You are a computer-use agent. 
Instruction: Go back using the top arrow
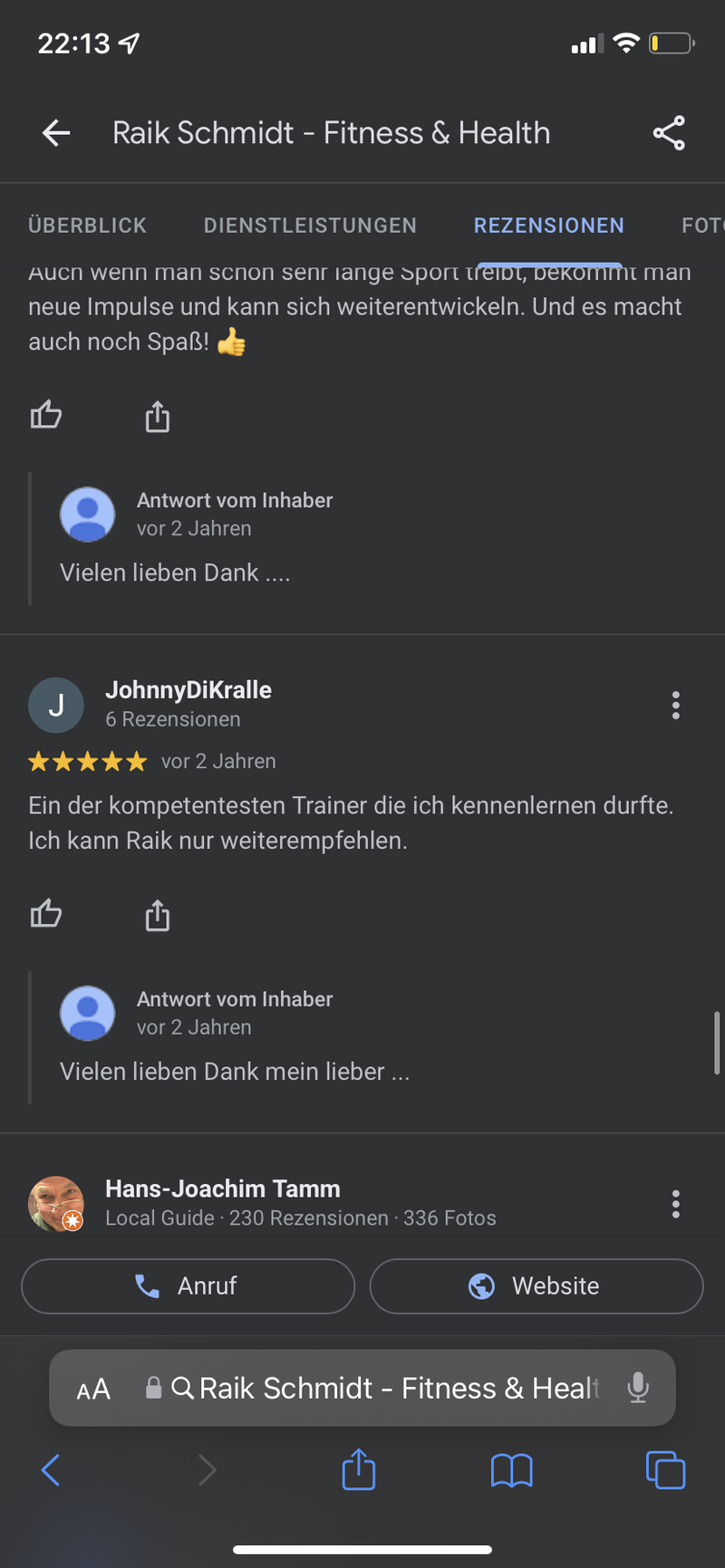point(56,133)
